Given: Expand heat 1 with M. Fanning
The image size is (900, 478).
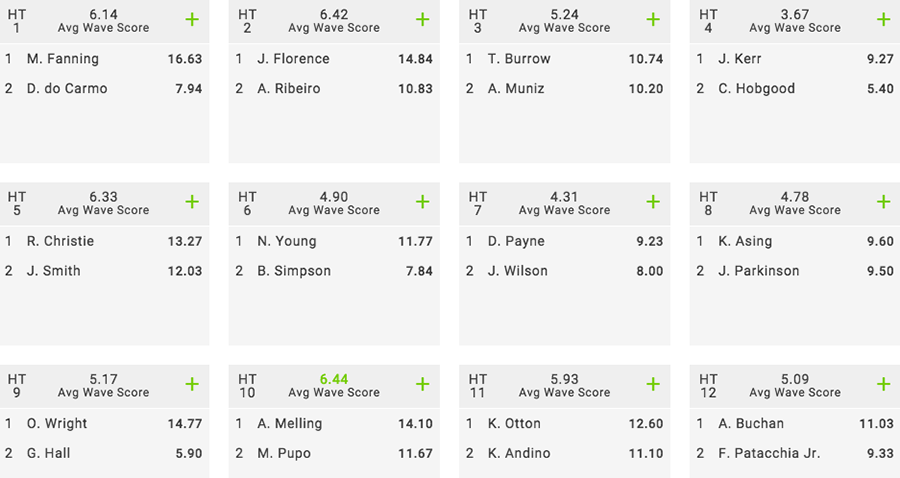Looking at the screenshot, I should click(192, 20).
